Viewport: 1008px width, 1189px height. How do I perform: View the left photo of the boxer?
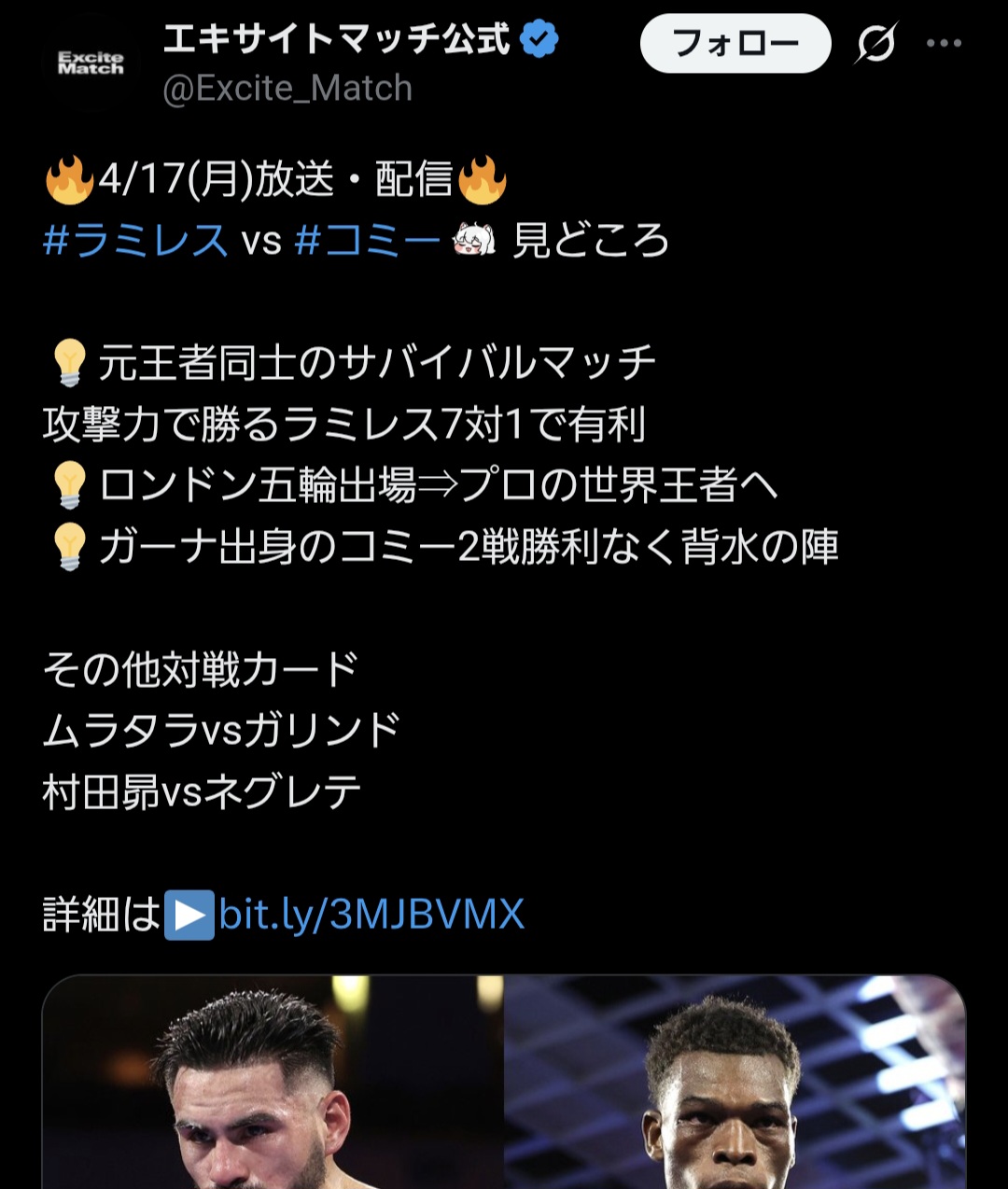pyautogui.click(x=273, y=1083)
